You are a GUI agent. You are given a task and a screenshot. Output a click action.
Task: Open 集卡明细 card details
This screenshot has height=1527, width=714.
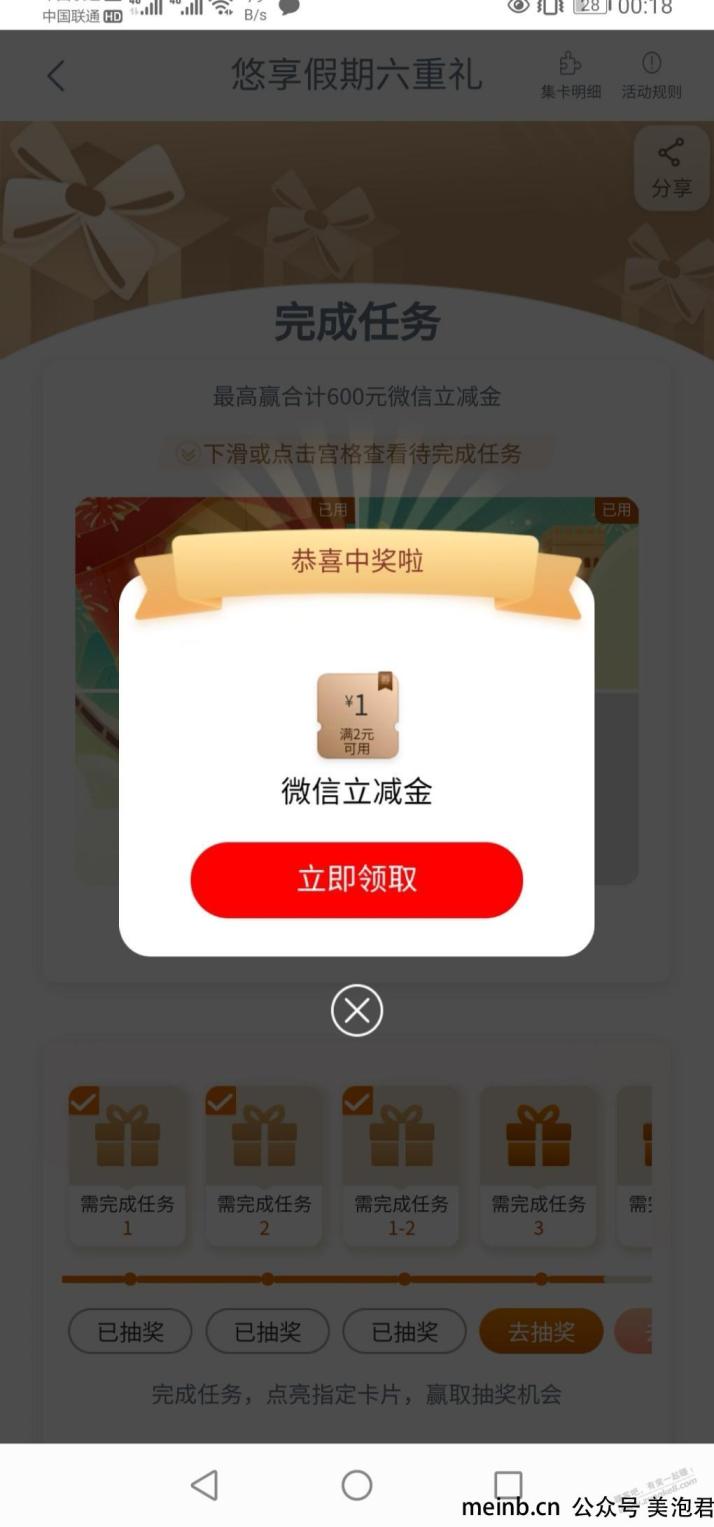click(571, 76)
